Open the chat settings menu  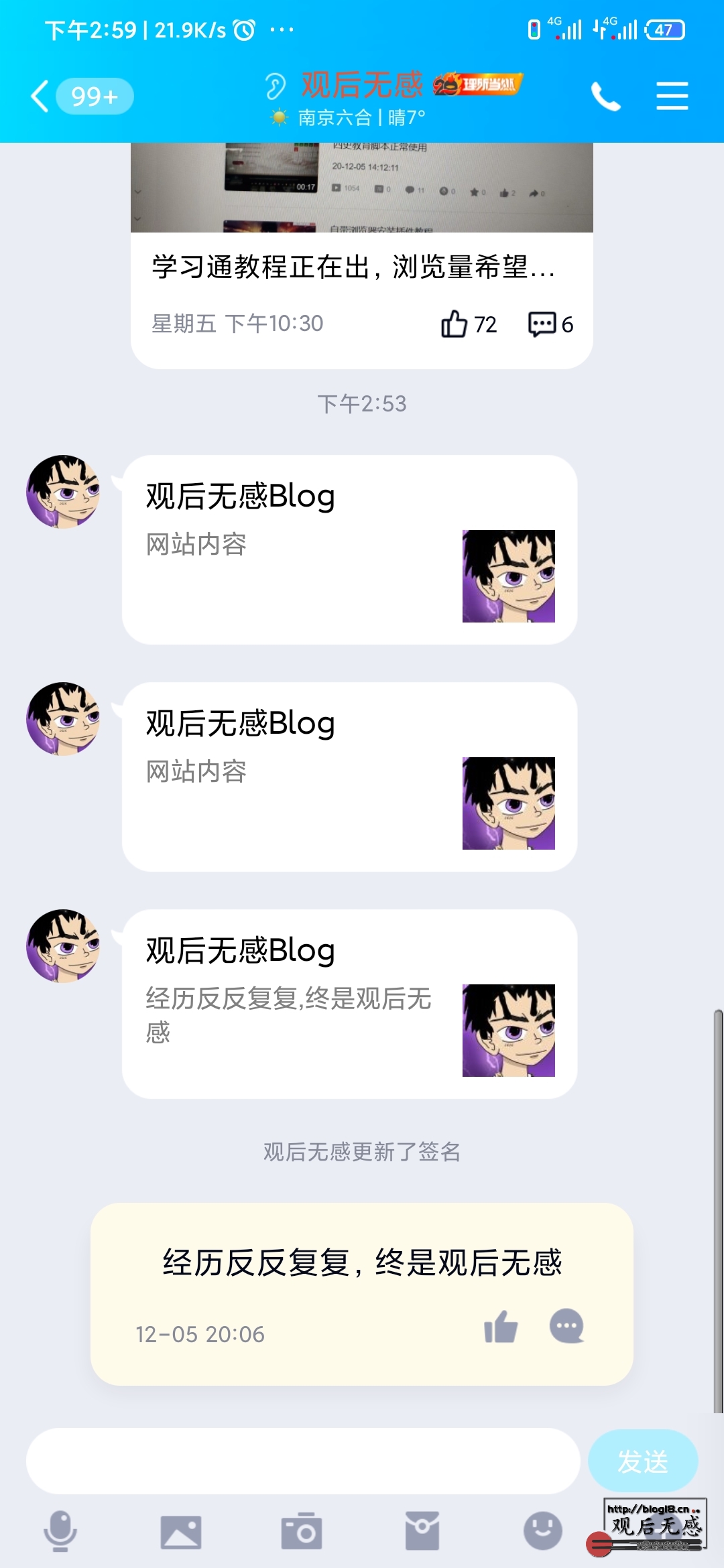672,96
